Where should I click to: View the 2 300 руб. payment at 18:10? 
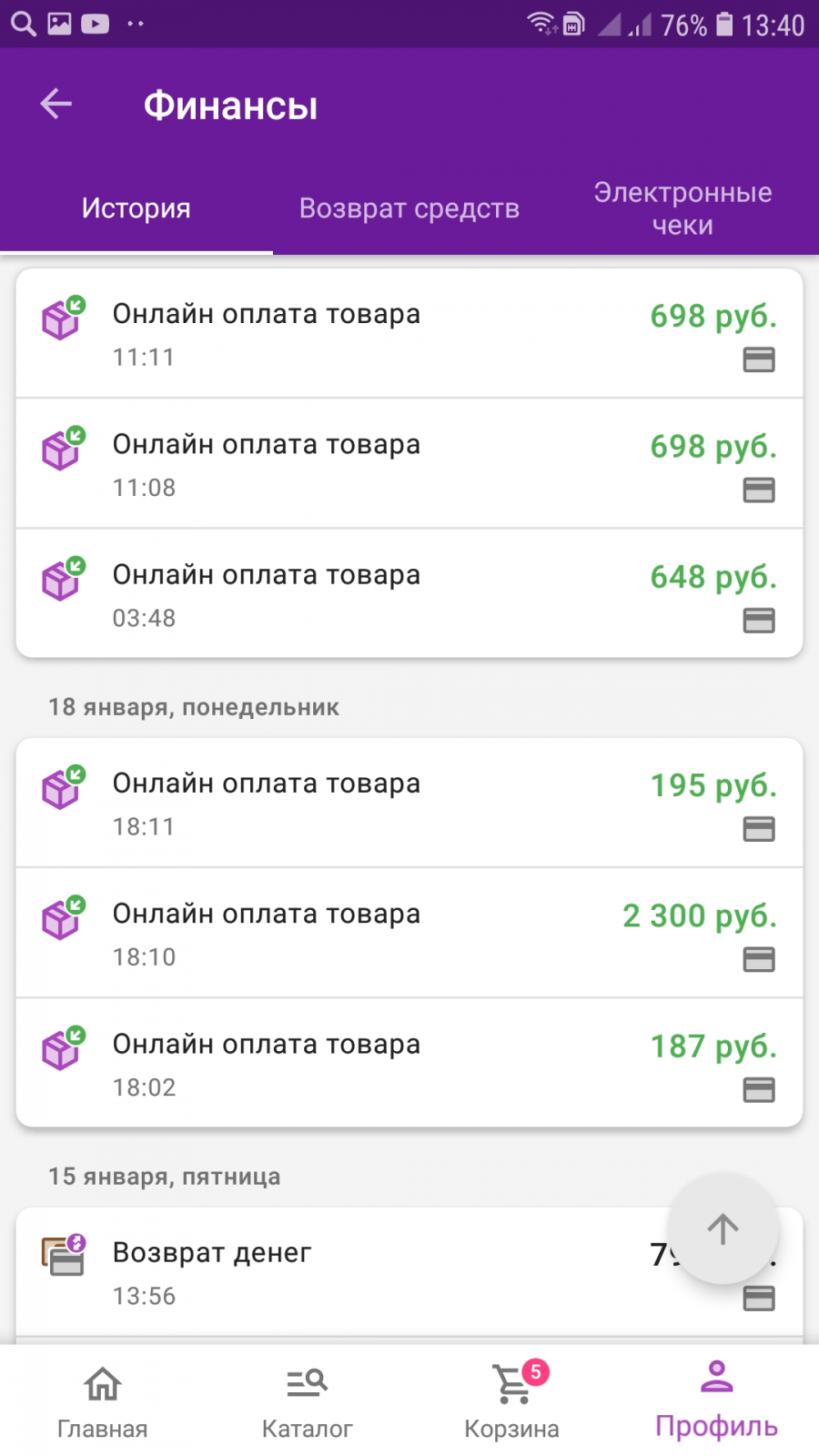point(409,933)
